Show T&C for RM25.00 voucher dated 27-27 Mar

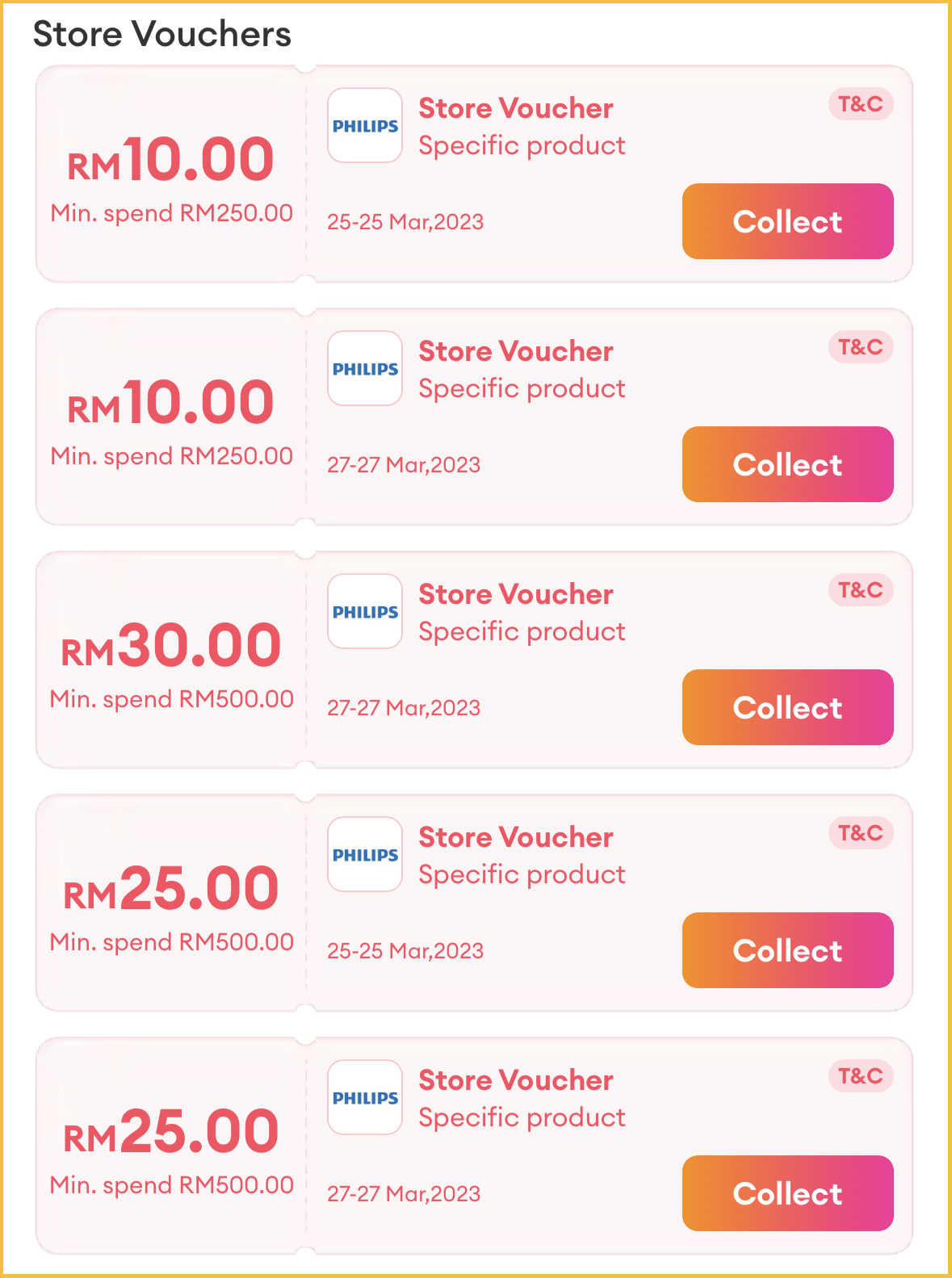pos(860,1076)
